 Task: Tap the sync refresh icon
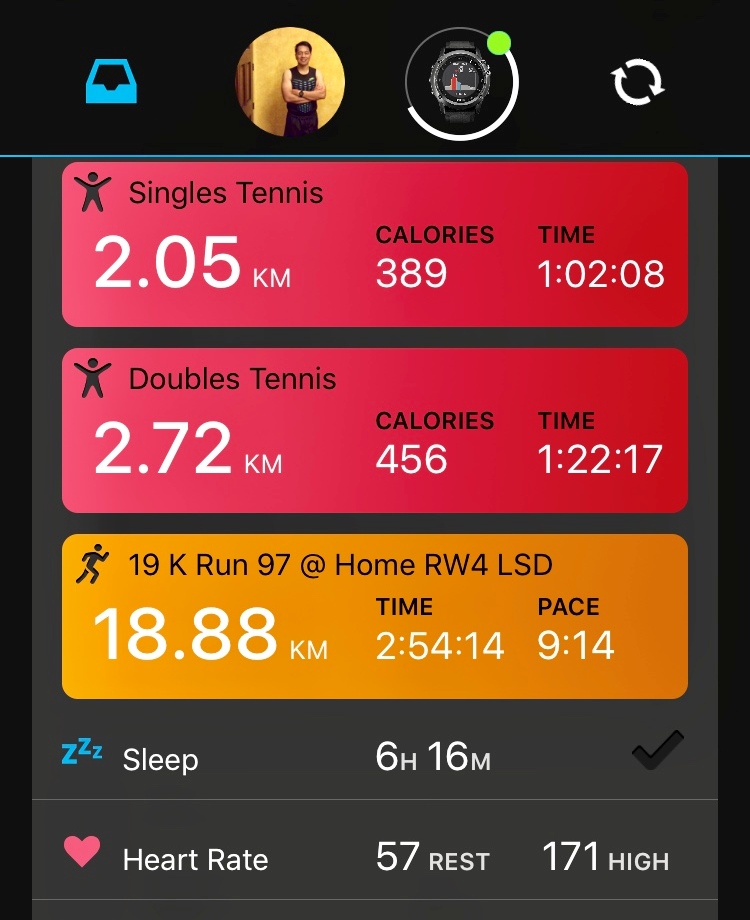coord(638,82)
